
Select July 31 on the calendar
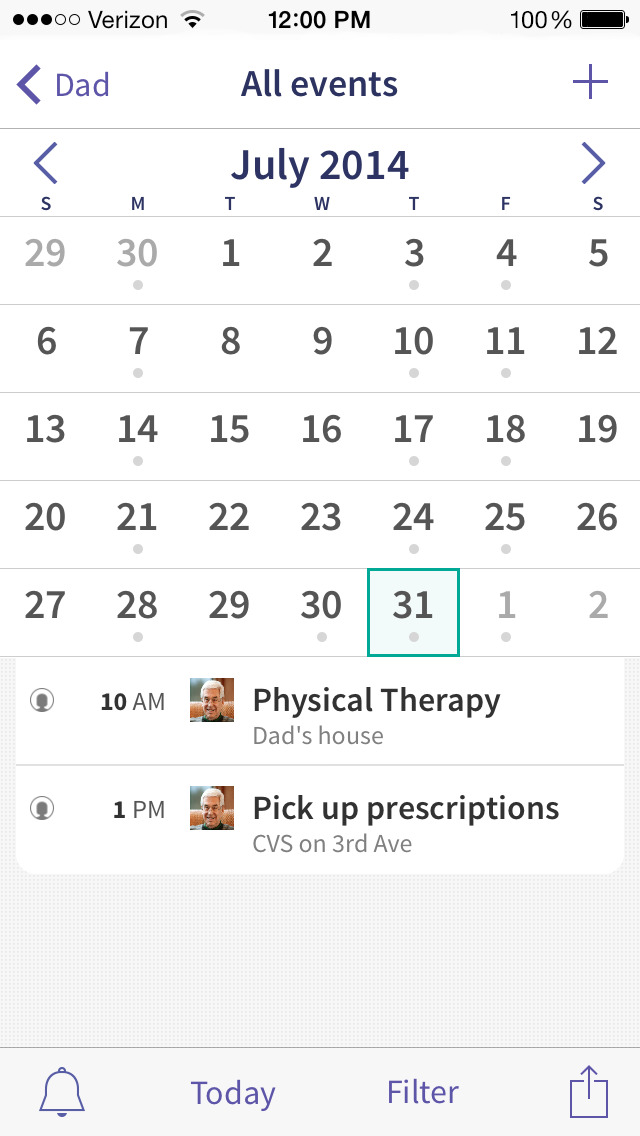pos(413,611)
